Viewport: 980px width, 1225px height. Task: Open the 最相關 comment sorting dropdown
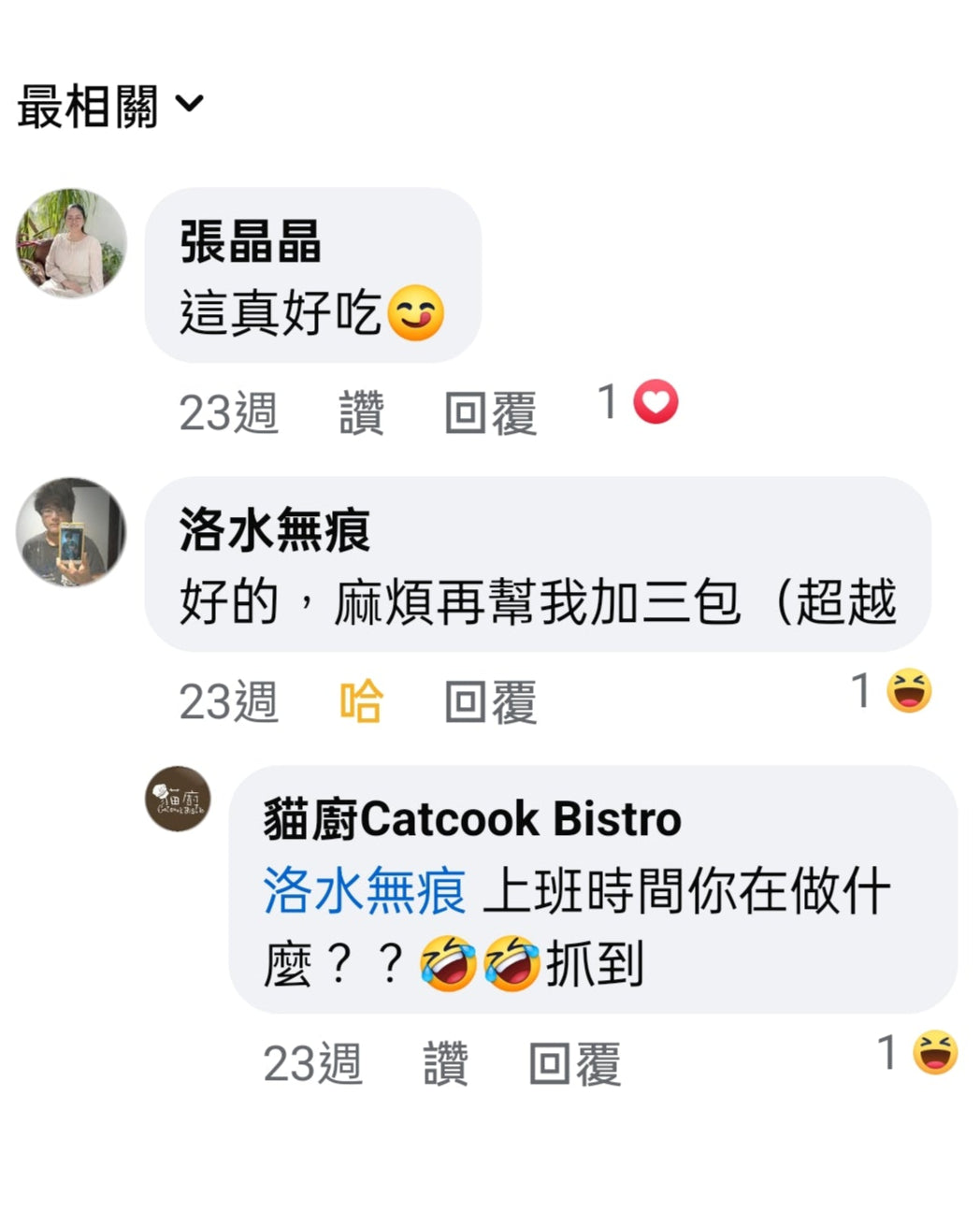(110, 106)
